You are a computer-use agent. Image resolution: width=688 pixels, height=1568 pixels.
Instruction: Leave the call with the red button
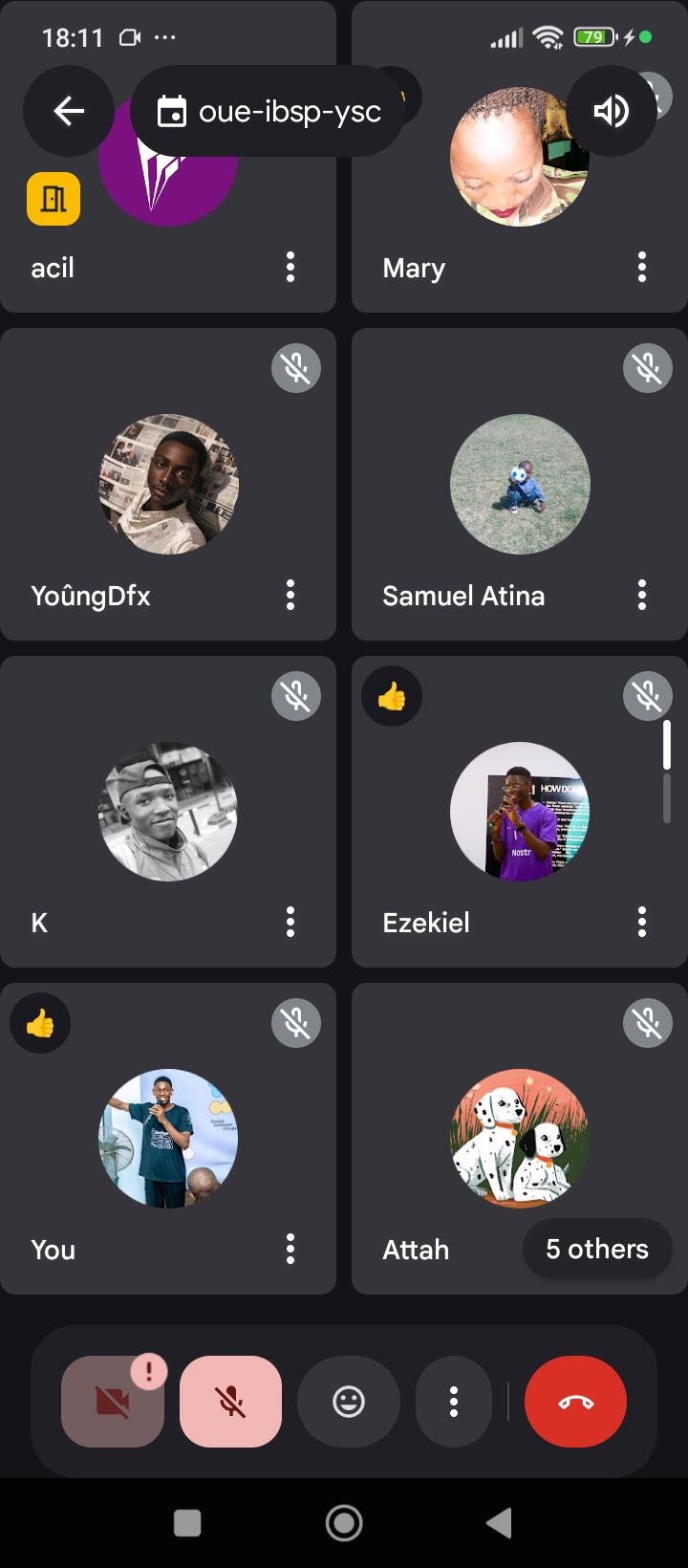coord(575,1402)
